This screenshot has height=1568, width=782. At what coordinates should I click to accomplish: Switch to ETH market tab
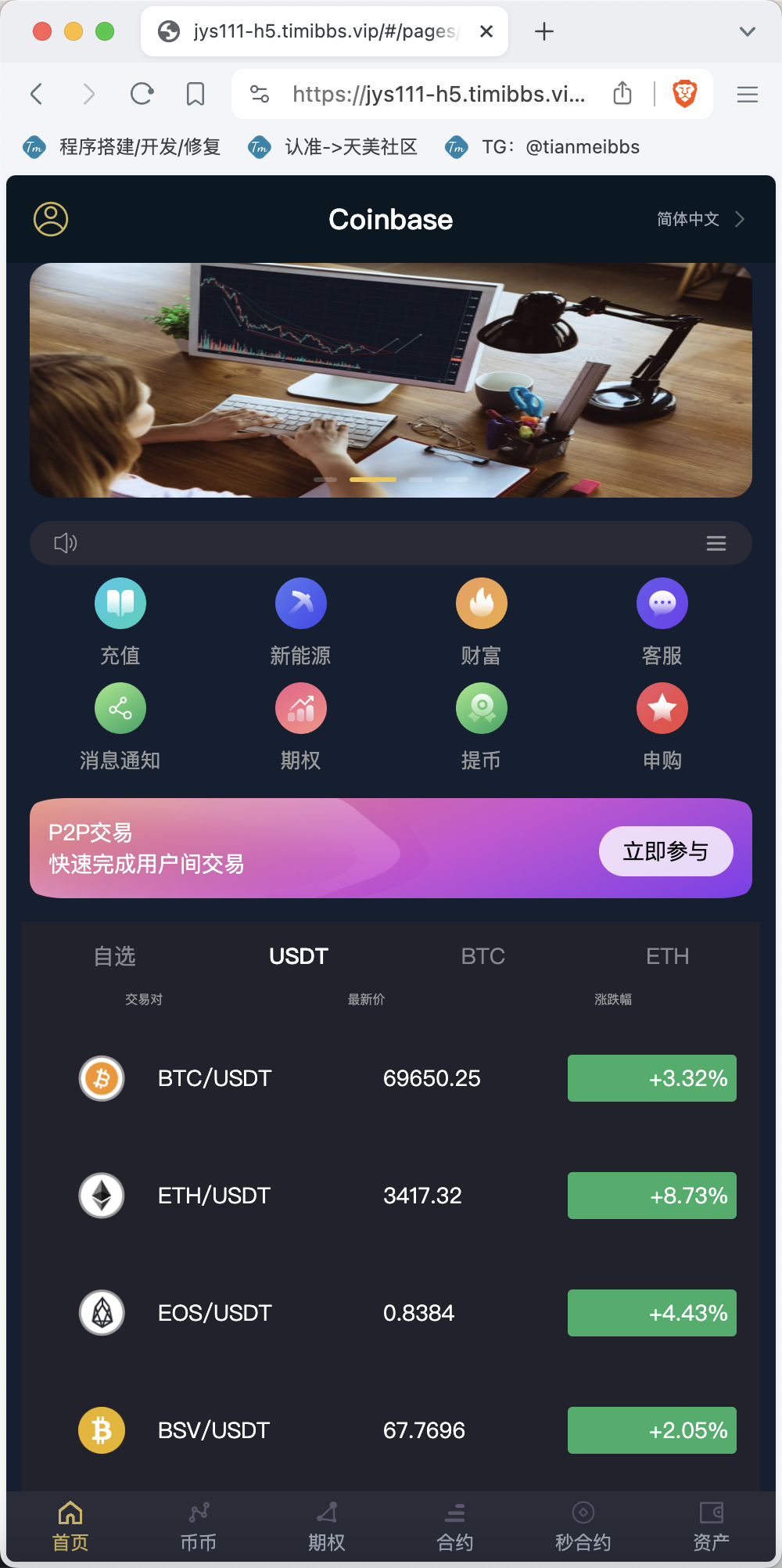point(667,956)
